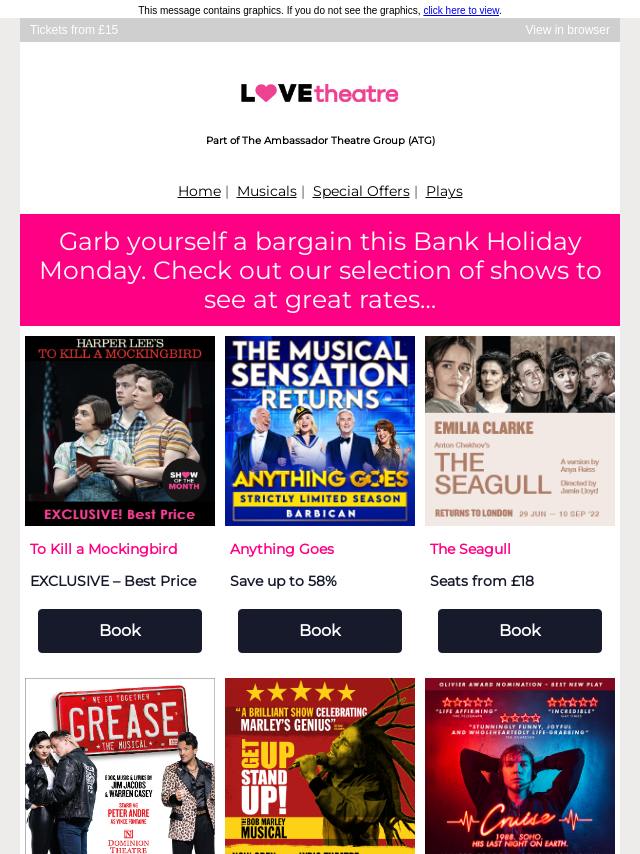Open the Special Offers link
Screen dimensions: 640x854
(361, 191)
